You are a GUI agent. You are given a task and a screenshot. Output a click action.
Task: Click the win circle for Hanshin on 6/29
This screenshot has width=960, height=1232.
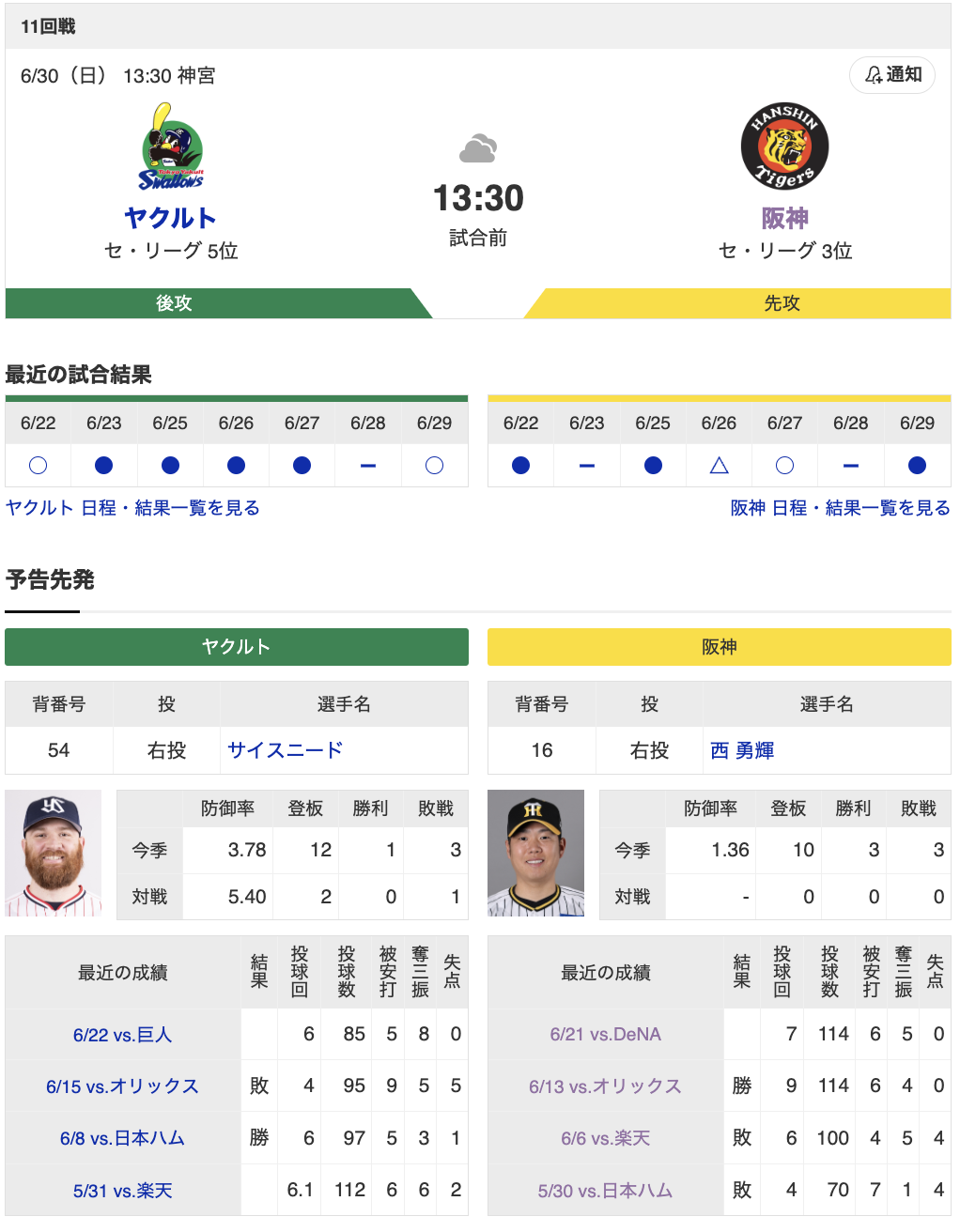tap(916, 465)
